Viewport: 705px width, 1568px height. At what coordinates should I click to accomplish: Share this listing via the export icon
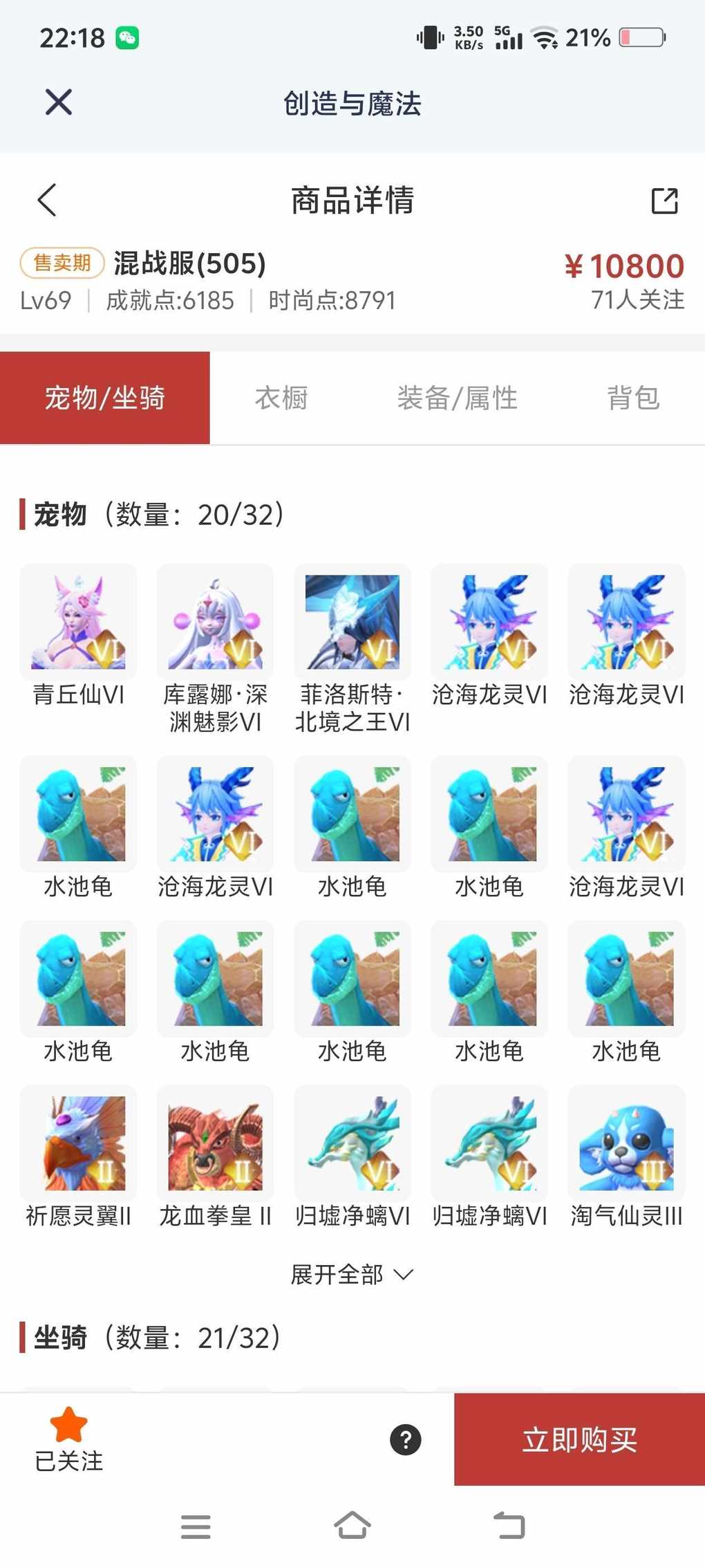664,201
